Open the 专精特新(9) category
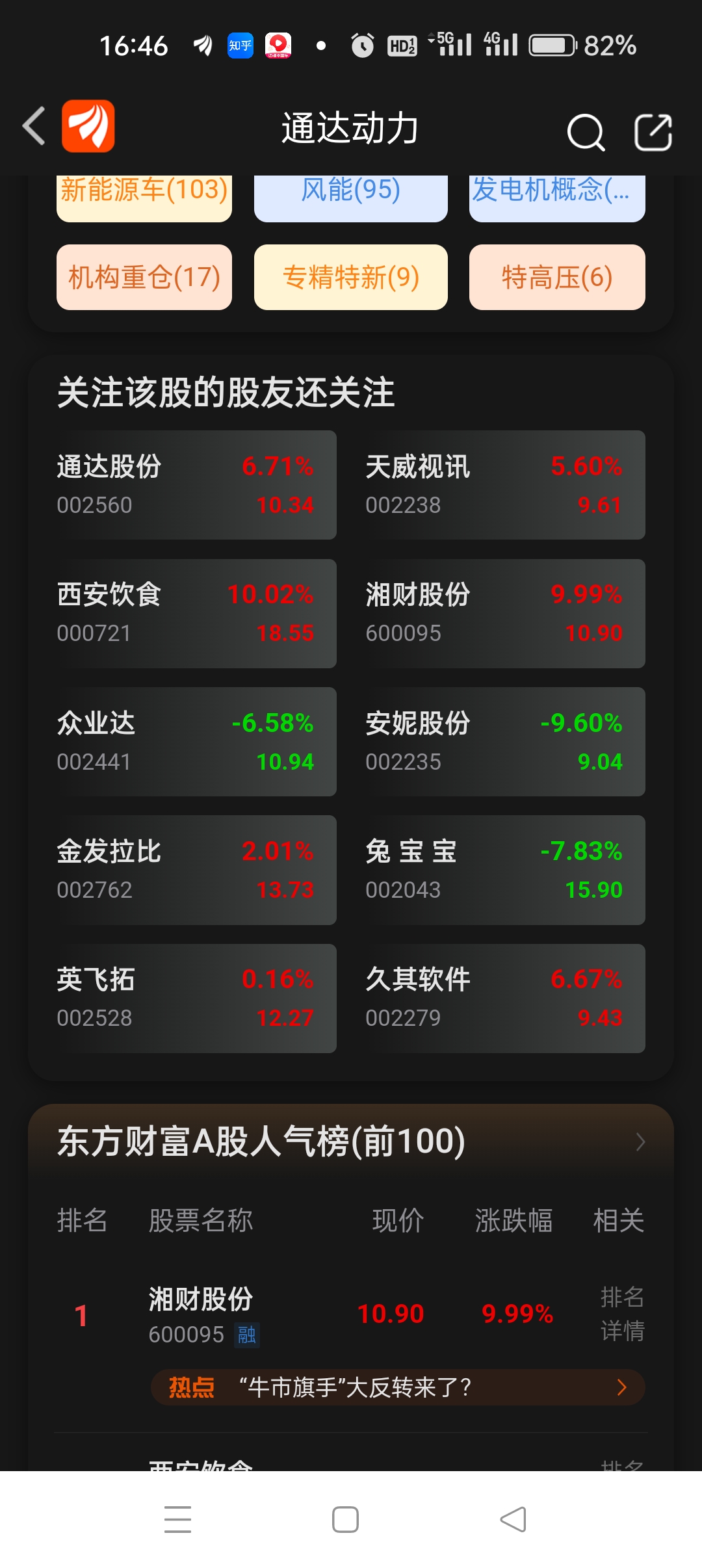The image size is (702, 1568). 350,277
